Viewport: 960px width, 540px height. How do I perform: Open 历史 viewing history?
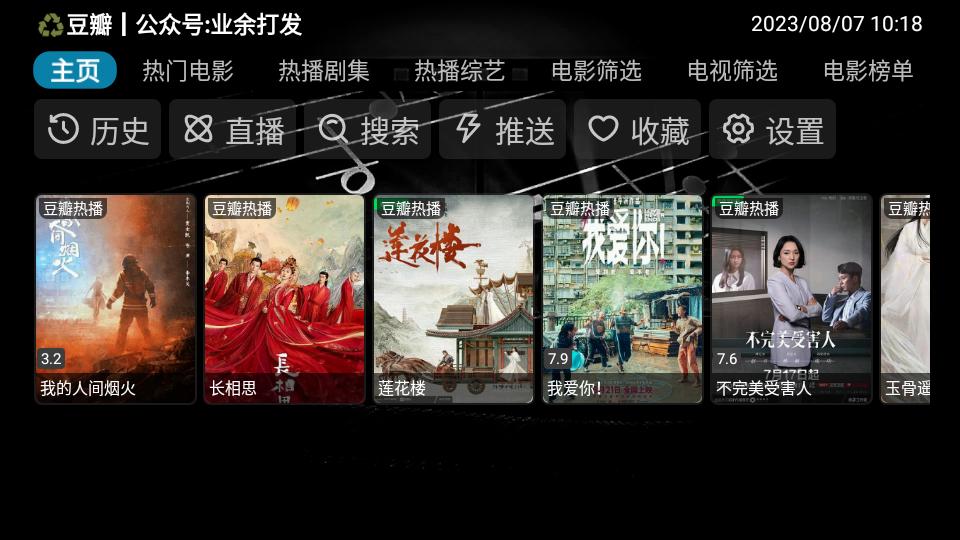coord(98,130)
